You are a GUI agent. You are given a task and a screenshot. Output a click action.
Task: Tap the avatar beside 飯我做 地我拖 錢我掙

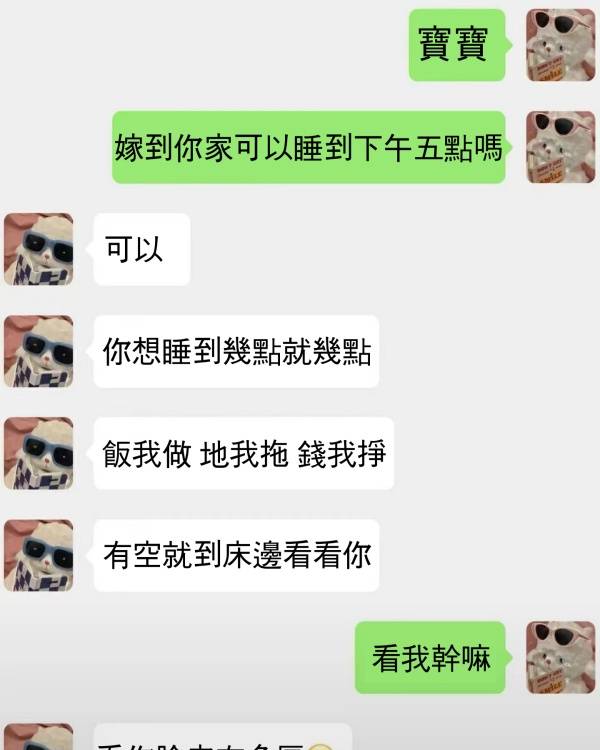click(38, 453)
